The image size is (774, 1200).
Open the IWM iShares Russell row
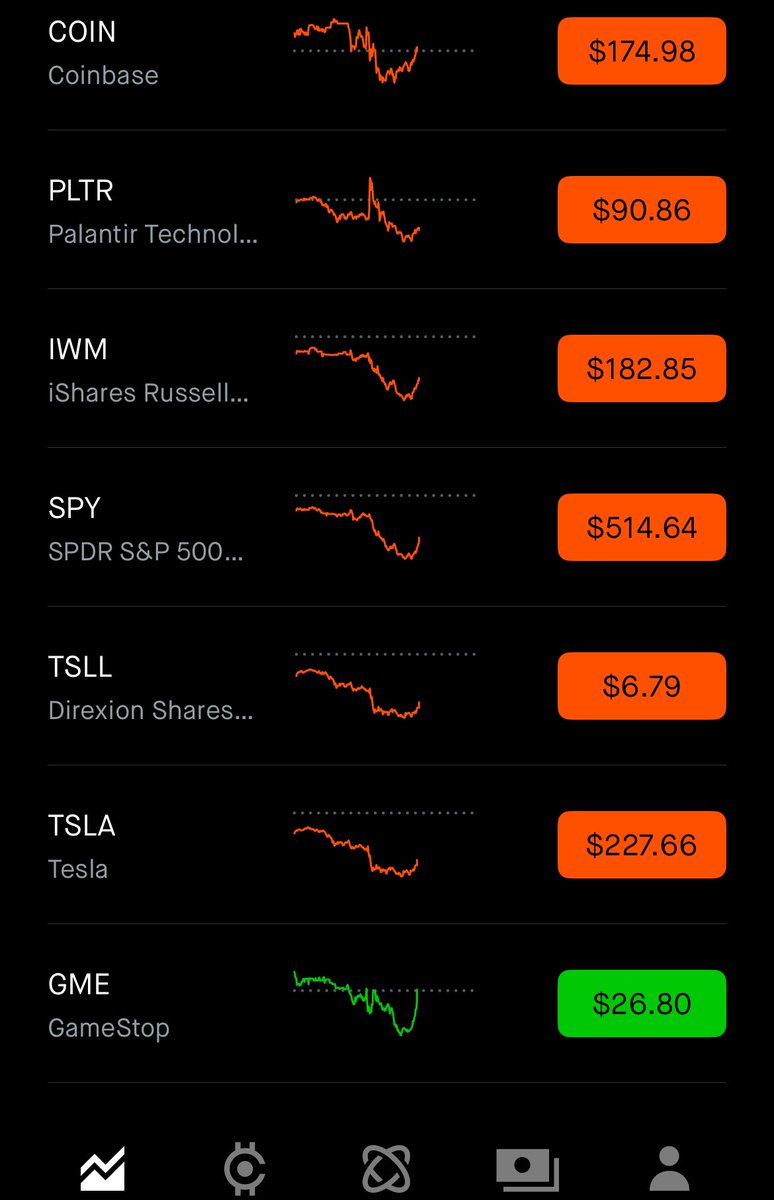pos(150,370)
